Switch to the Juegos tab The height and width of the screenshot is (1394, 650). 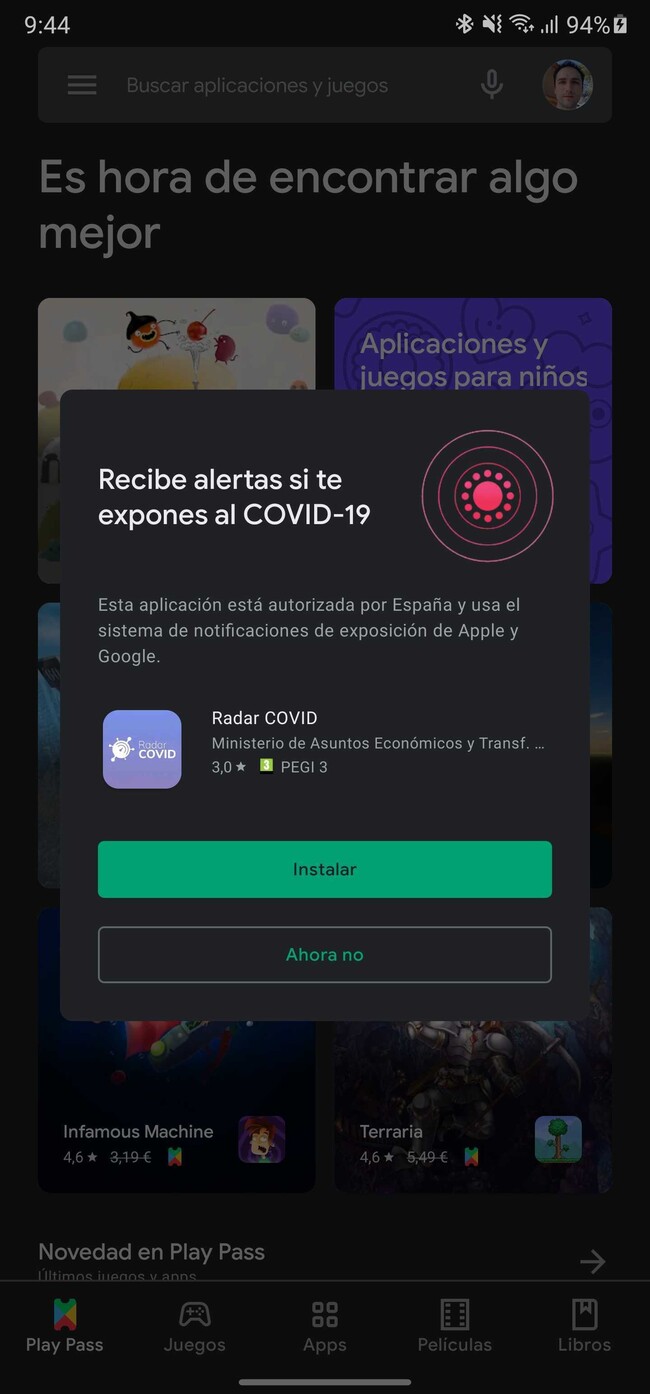click(x=195, y=1326)
